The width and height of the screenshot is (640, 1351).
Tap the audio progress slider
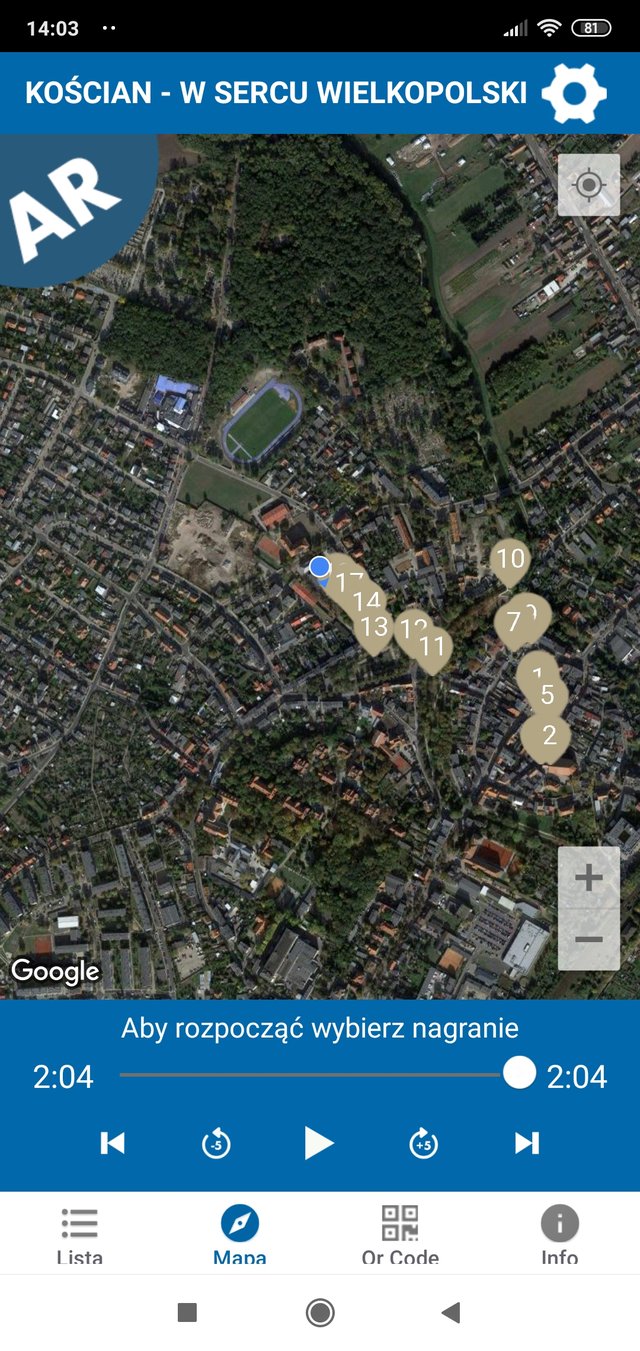(320, 1074)
